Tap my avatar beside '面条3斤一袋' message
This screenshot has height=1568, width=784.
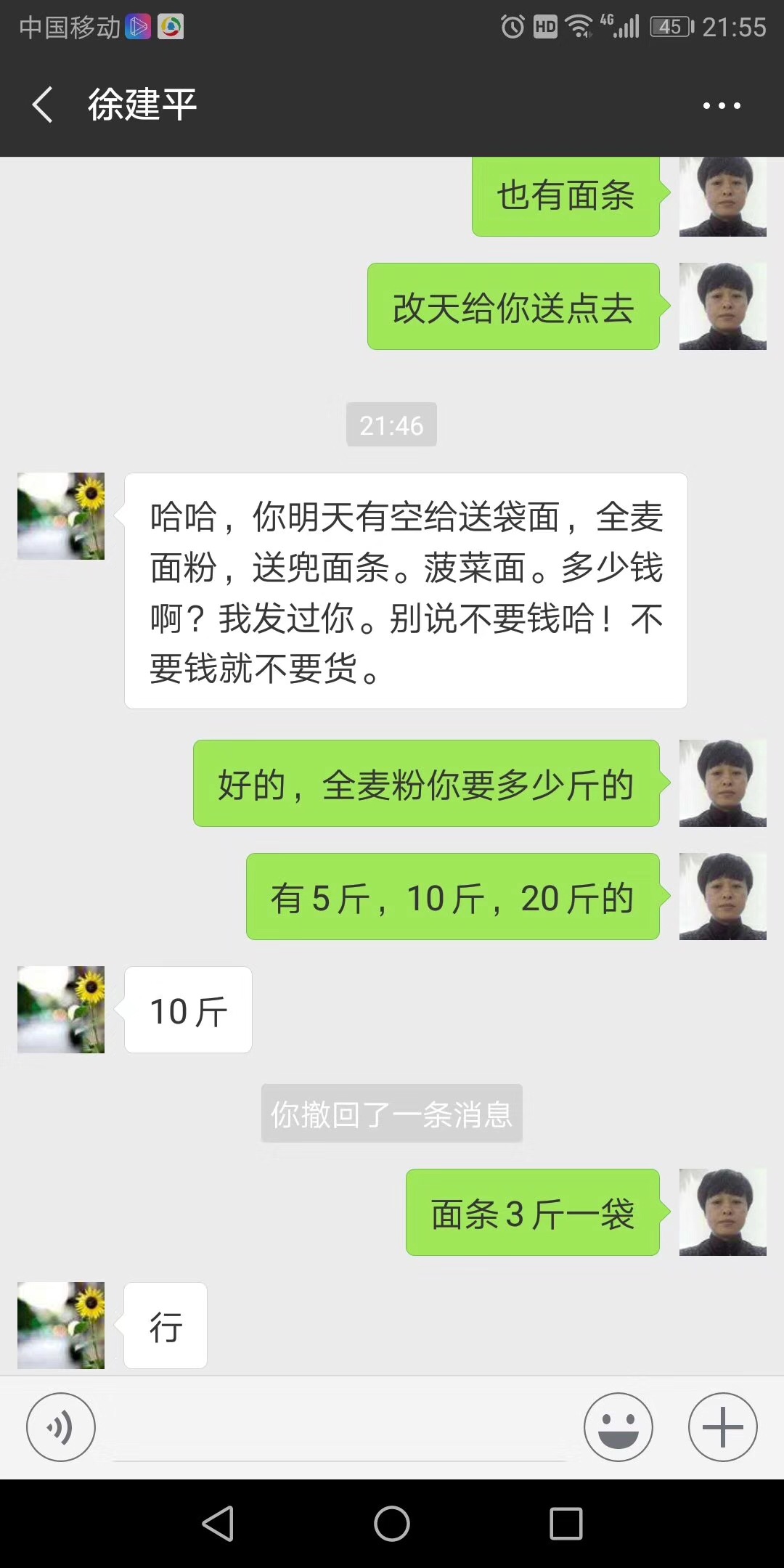click(722, 1212)
